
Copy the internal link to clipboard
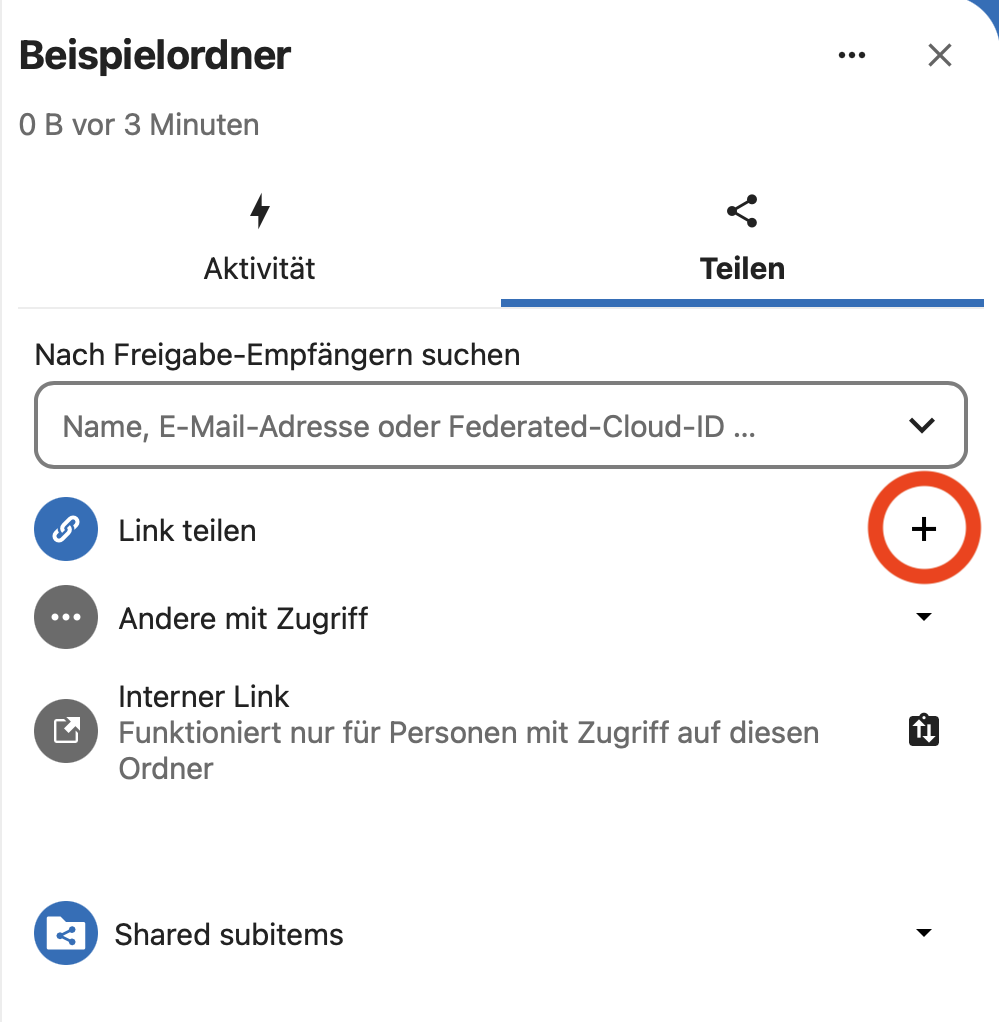click(x=924, y=731)
